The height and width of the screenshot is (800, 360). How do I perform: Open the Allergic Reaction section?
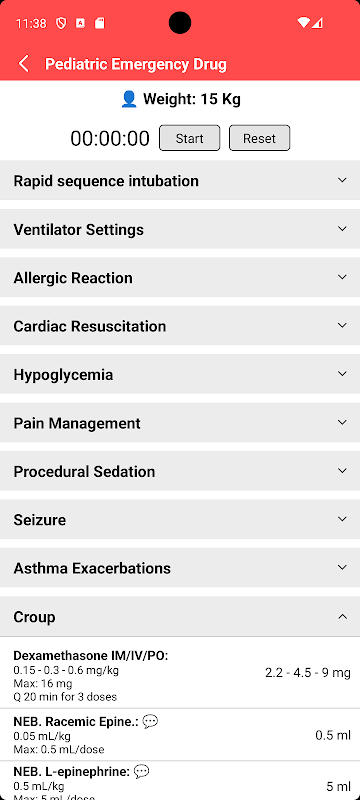point(180,278)
